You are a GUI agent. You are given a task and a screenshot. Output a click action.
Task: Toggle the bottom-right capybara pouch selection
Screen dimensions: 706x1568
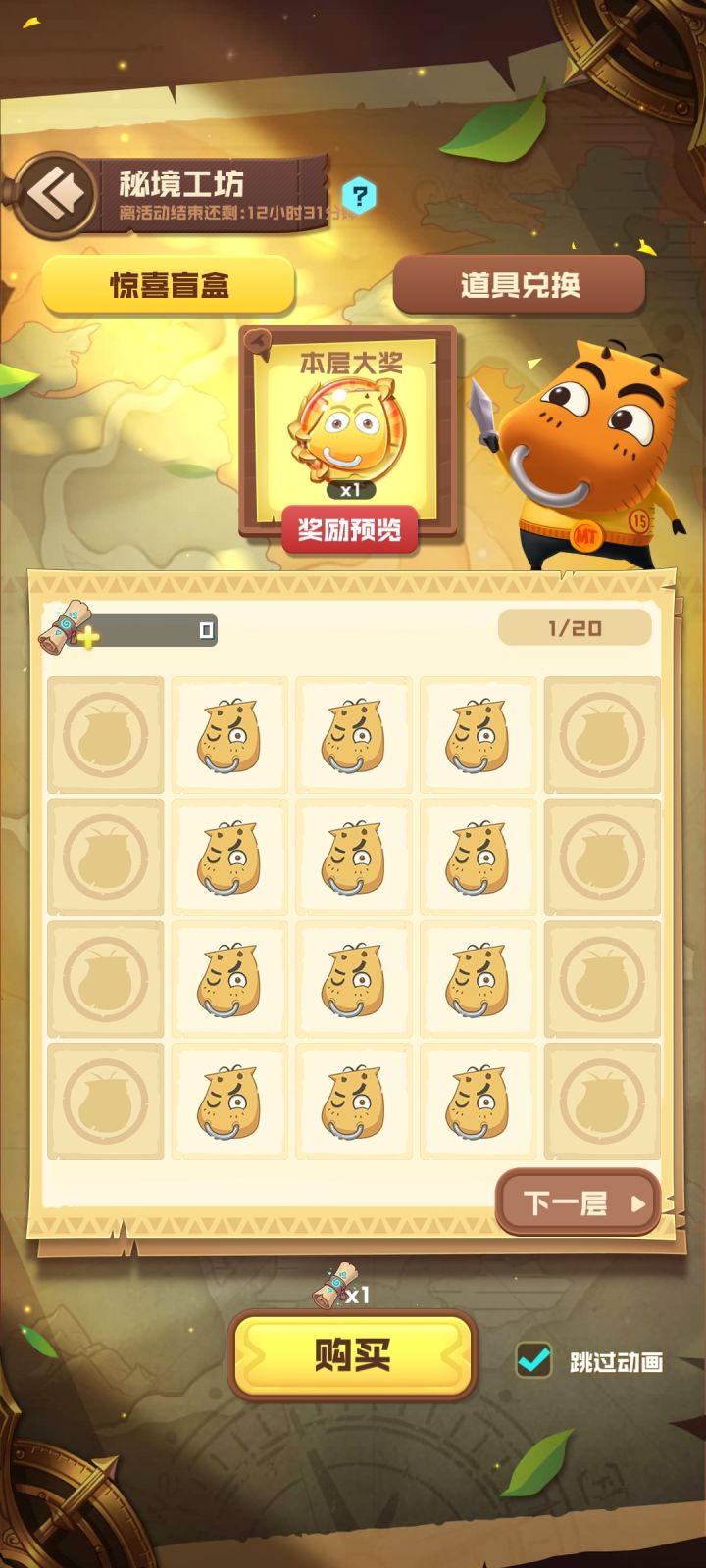point(478,1101)
